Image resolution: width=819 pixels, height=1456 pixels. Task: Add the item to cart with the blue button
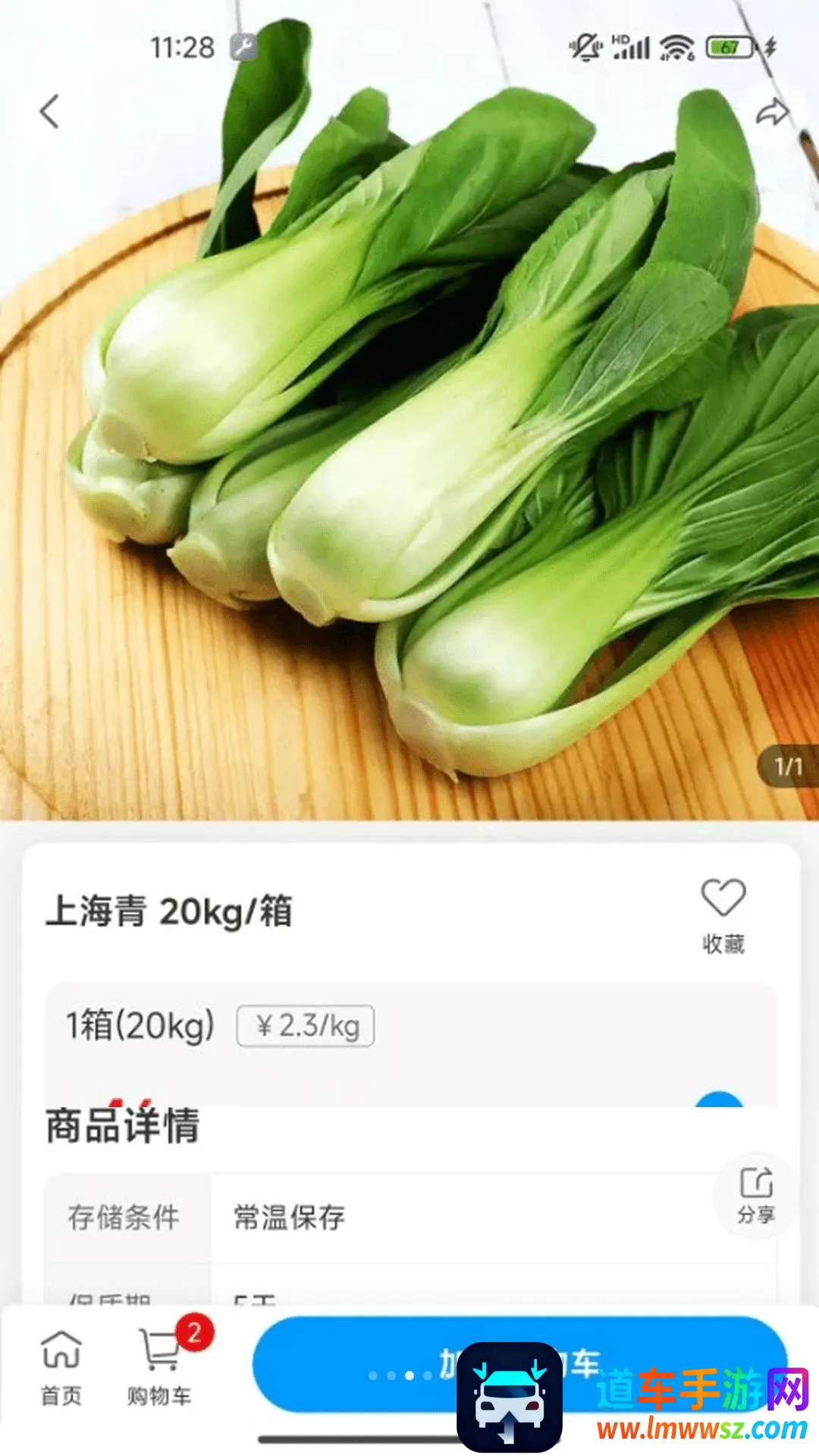point(519,1364)
